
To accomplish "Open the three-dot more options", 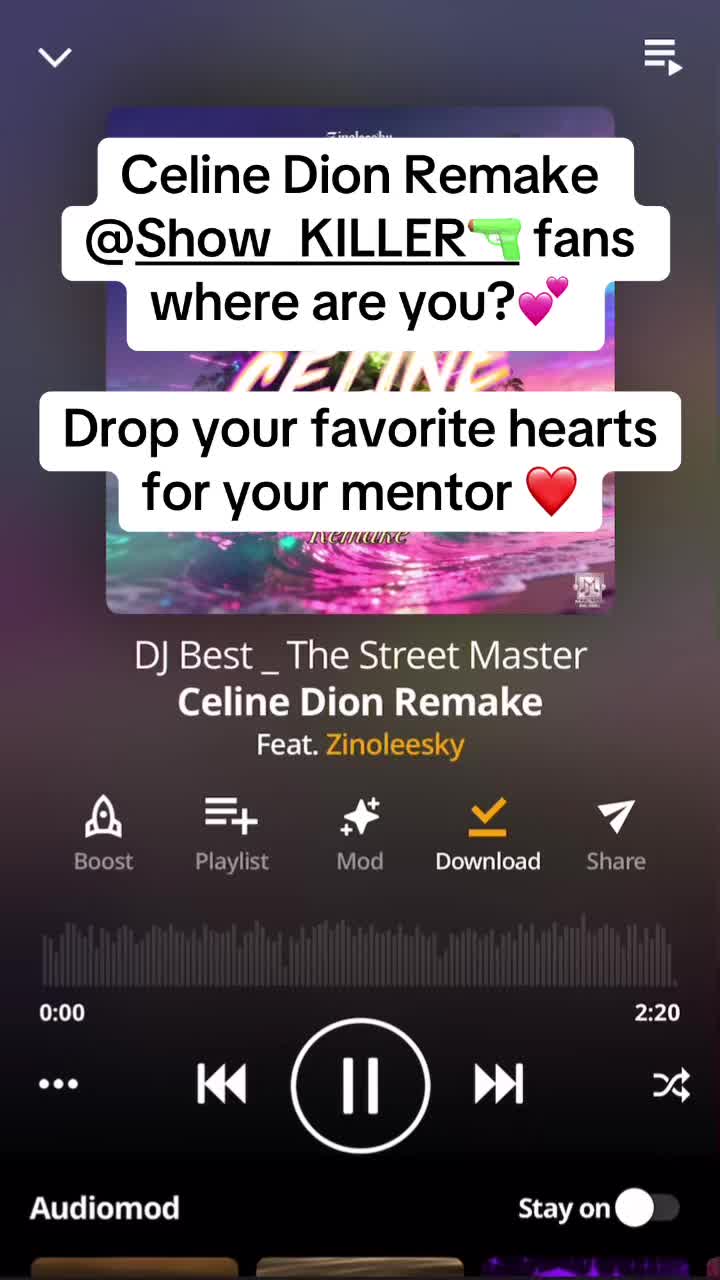I will pyautogui.click(x=58, y=1084).
